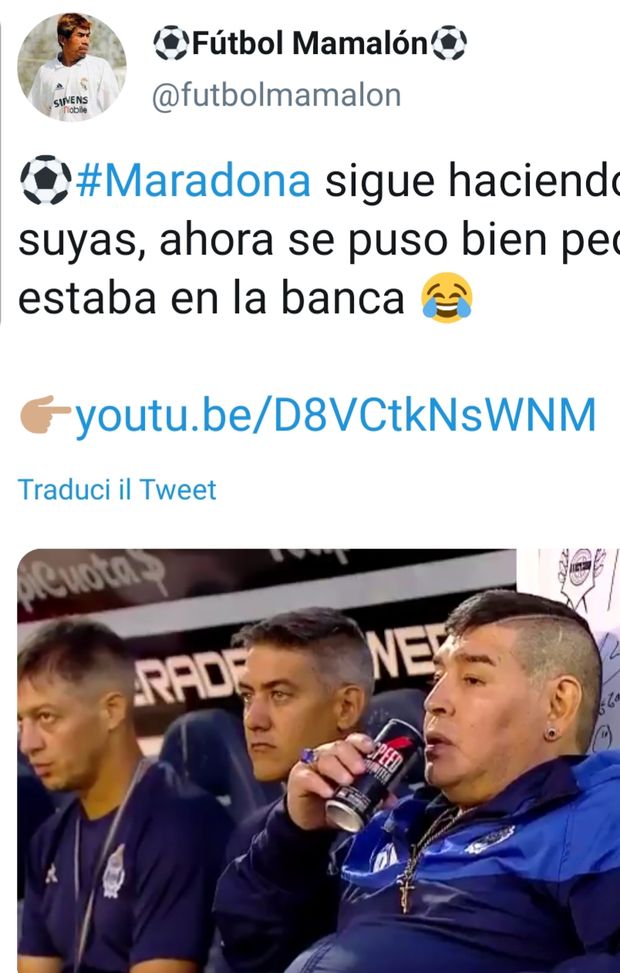Follow the youtu.be/D8VCtkNsWNM link

335,414
